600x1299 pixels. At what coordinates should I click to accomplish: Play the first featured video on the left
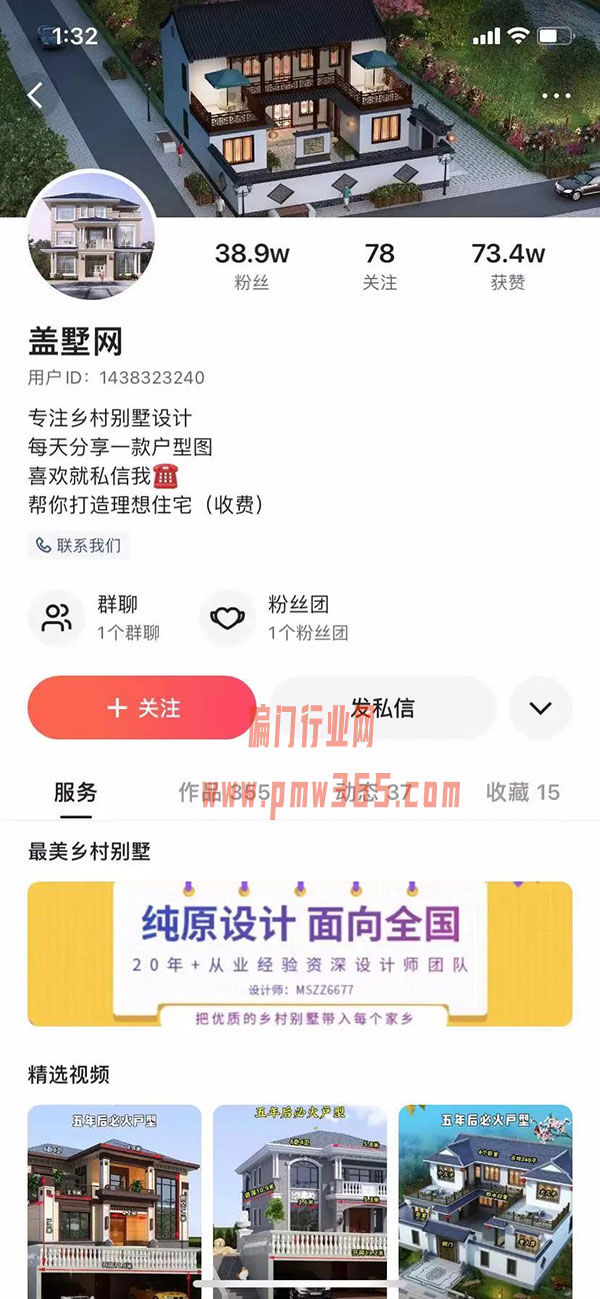[114, 1195]
